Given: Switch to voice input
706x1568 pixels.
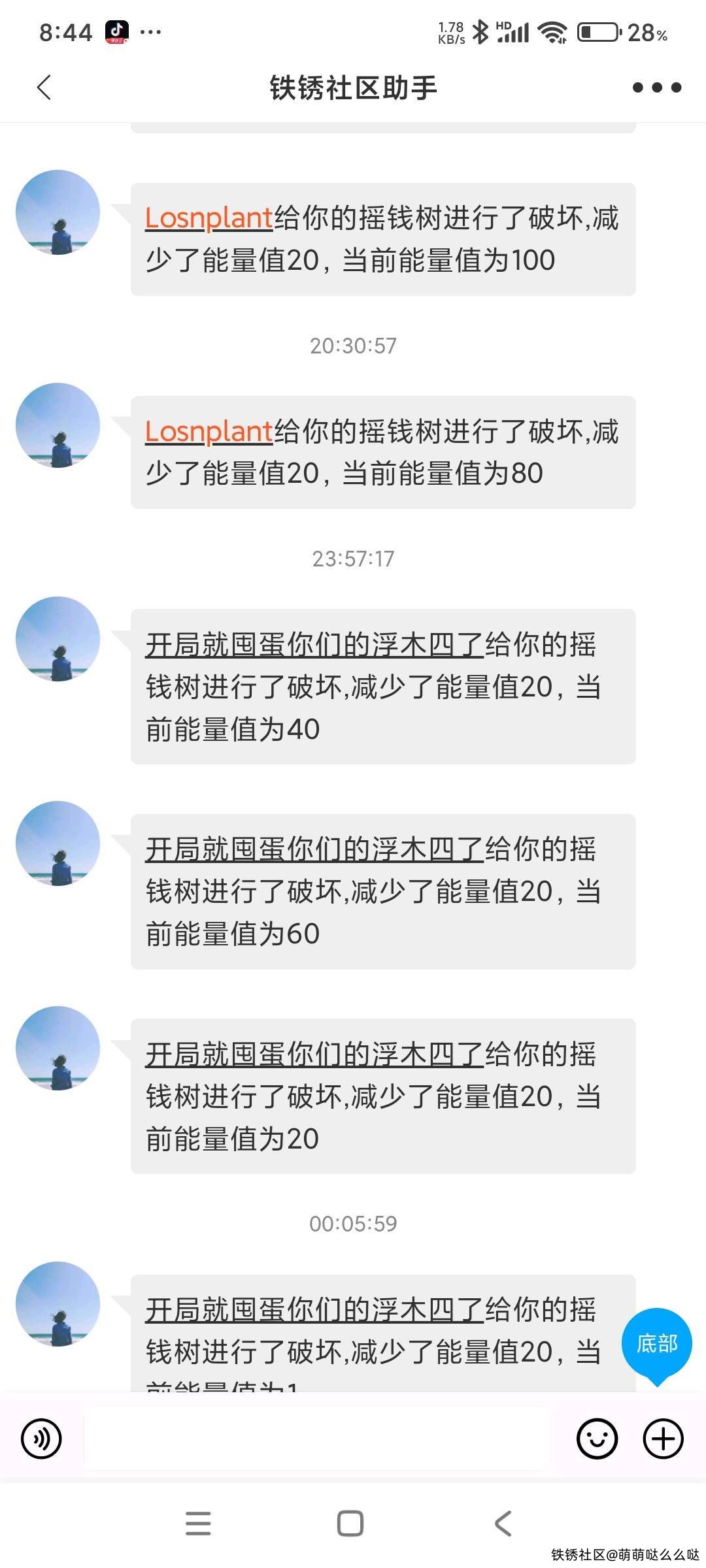Looking at the screenshot, I should [x=42, y=1439].
